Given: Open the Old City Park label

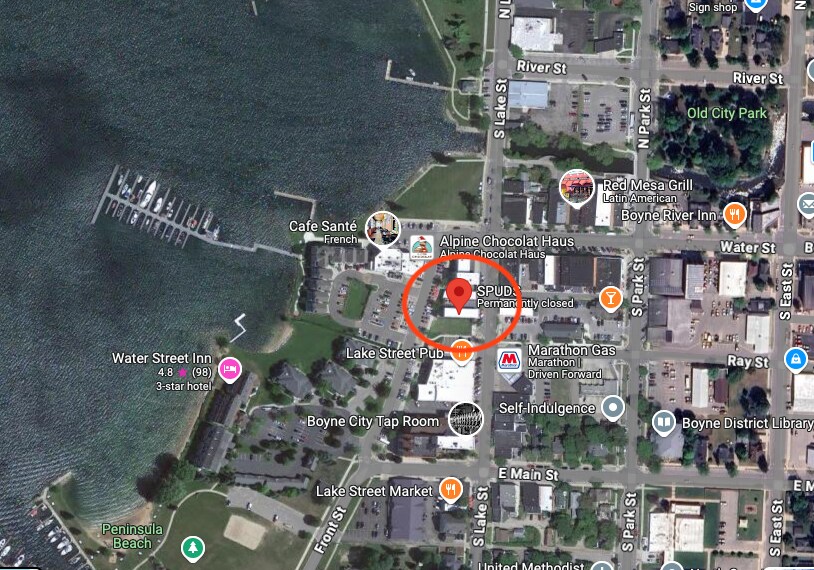Looking at the screenshot, I should click(727, 113).
